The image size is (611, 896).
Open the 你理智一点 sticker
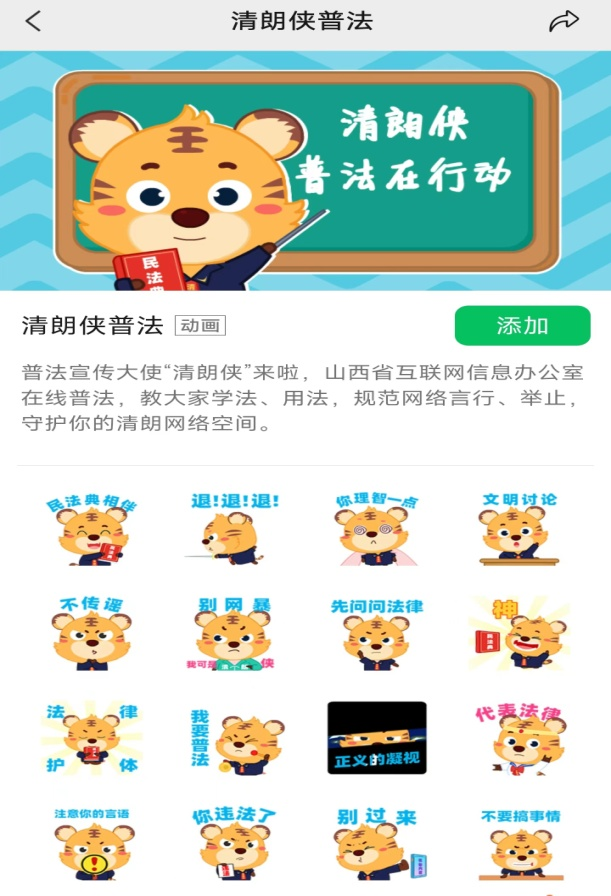(376, 529)
